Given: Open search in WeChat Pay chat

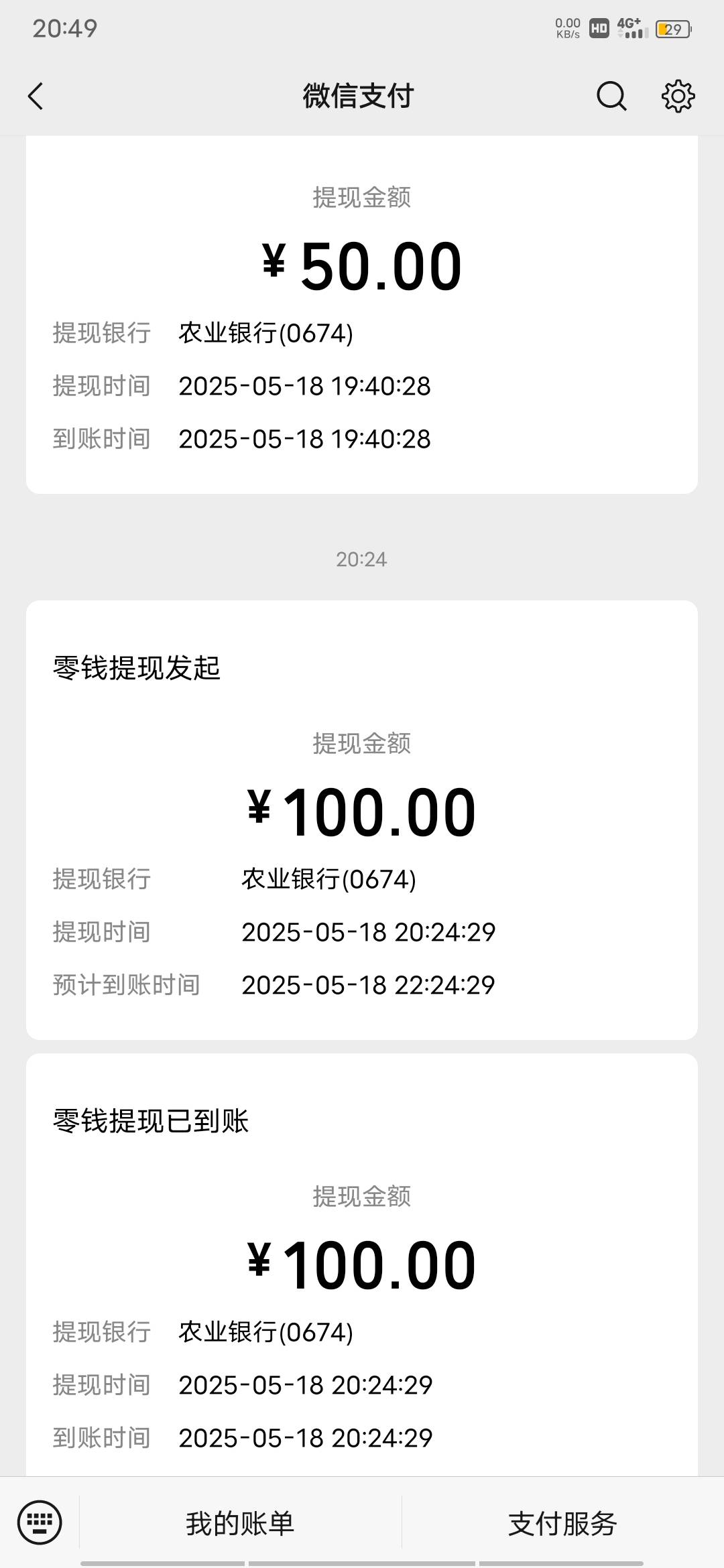Looking at the screenshot, I should click(x=611, y=96).
